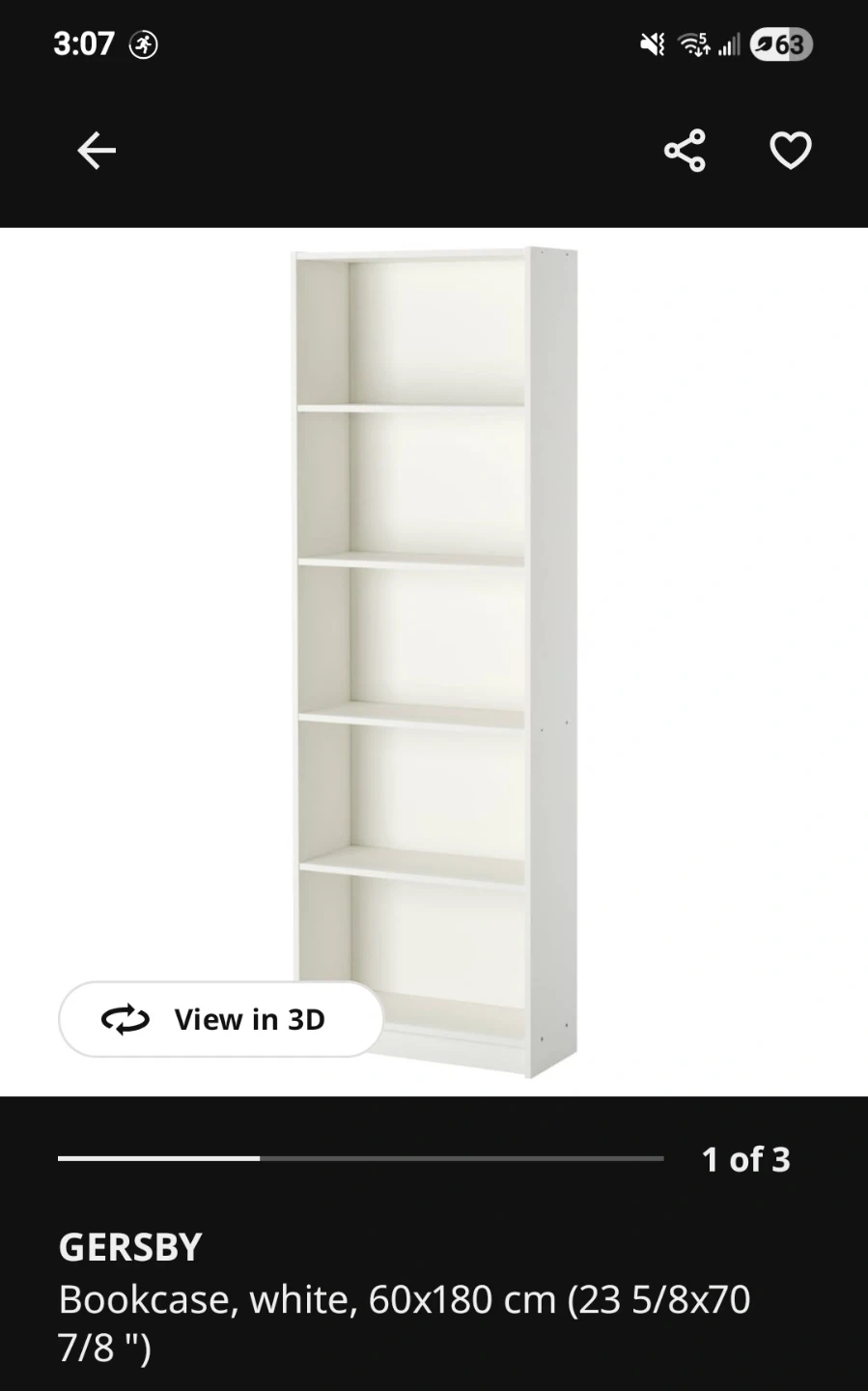868x1391 pixels.
Task: Tap the View in 3D button
Action: pos(221,1019)
